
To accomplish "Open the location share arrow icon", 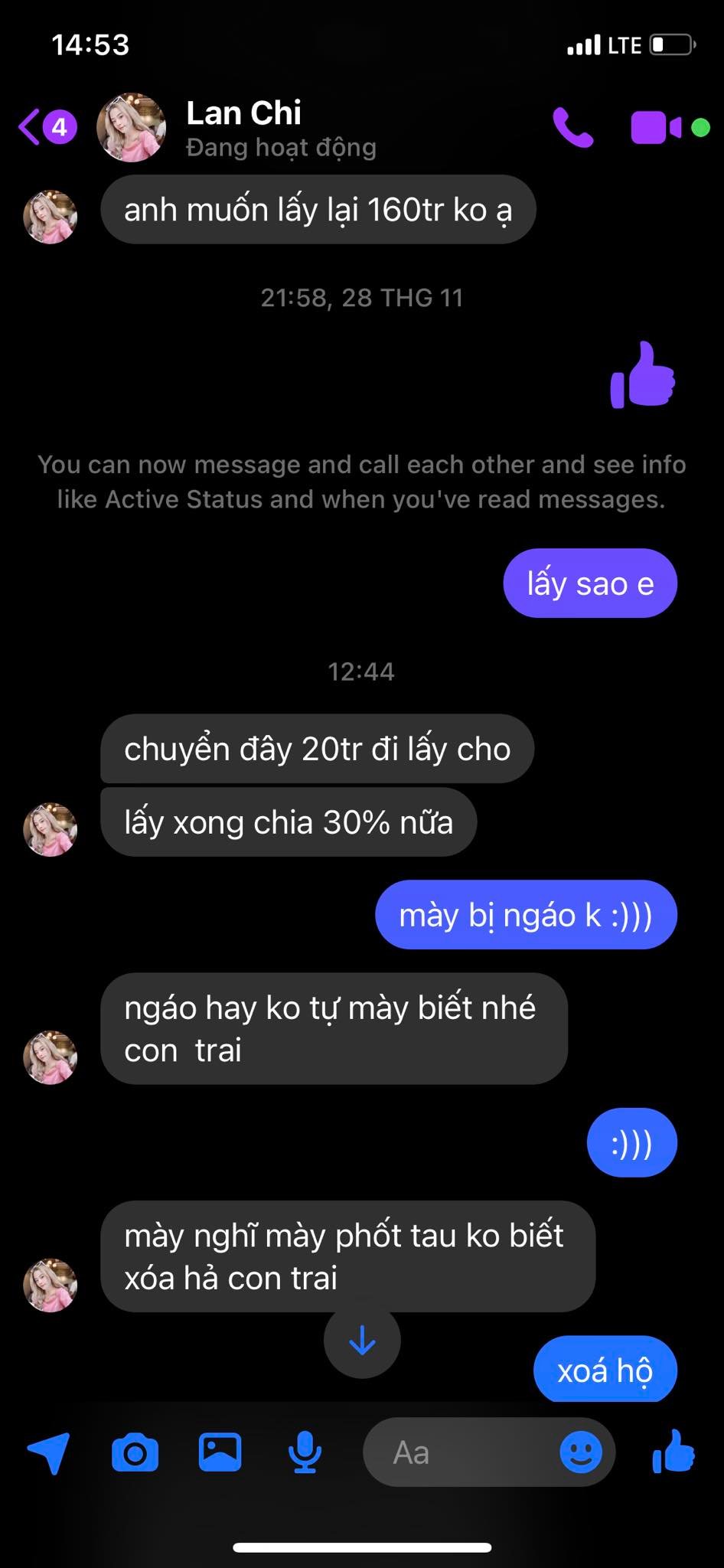I will point(49,1452).
